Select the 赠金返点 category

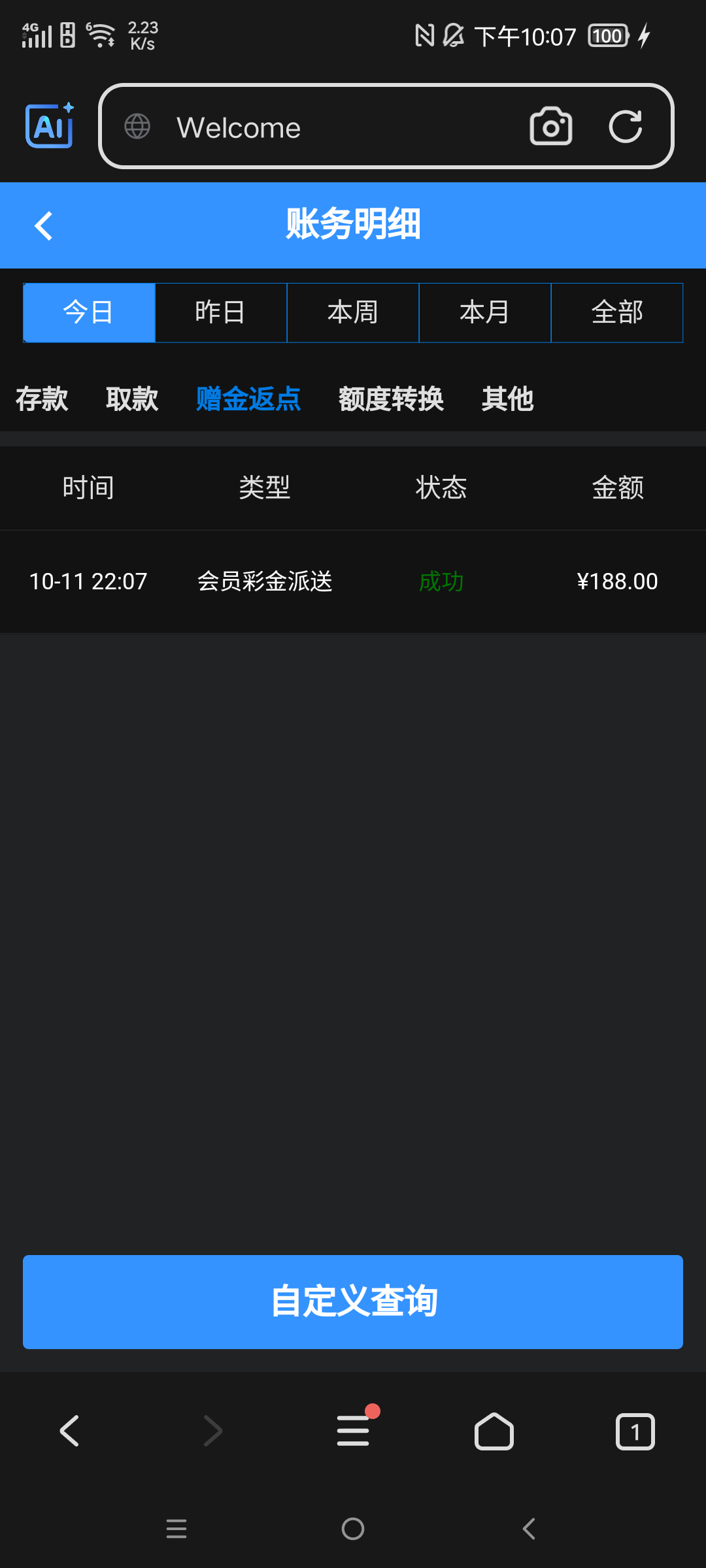click(248, 399)
